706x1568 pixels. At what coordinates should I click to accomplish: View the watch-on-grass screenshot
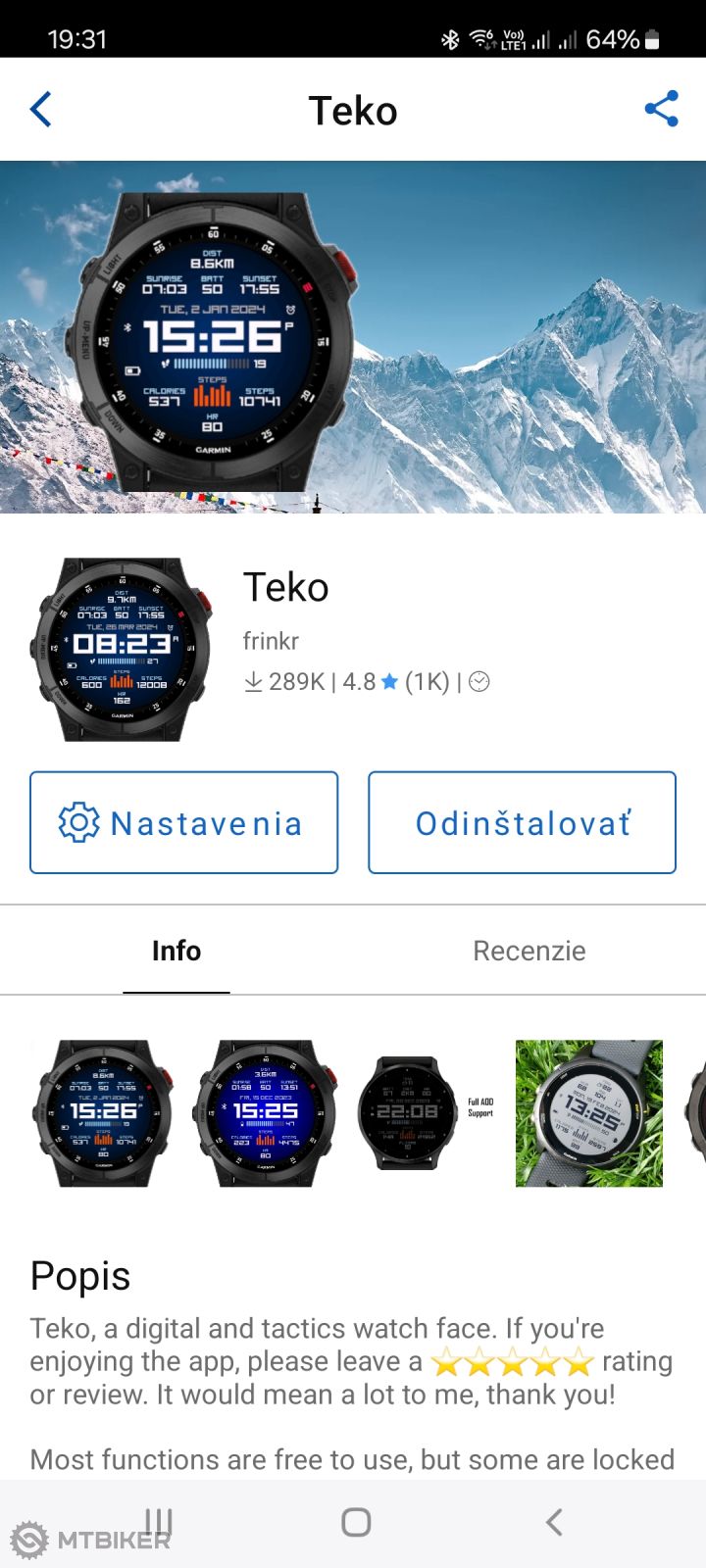pos(589,1113)
